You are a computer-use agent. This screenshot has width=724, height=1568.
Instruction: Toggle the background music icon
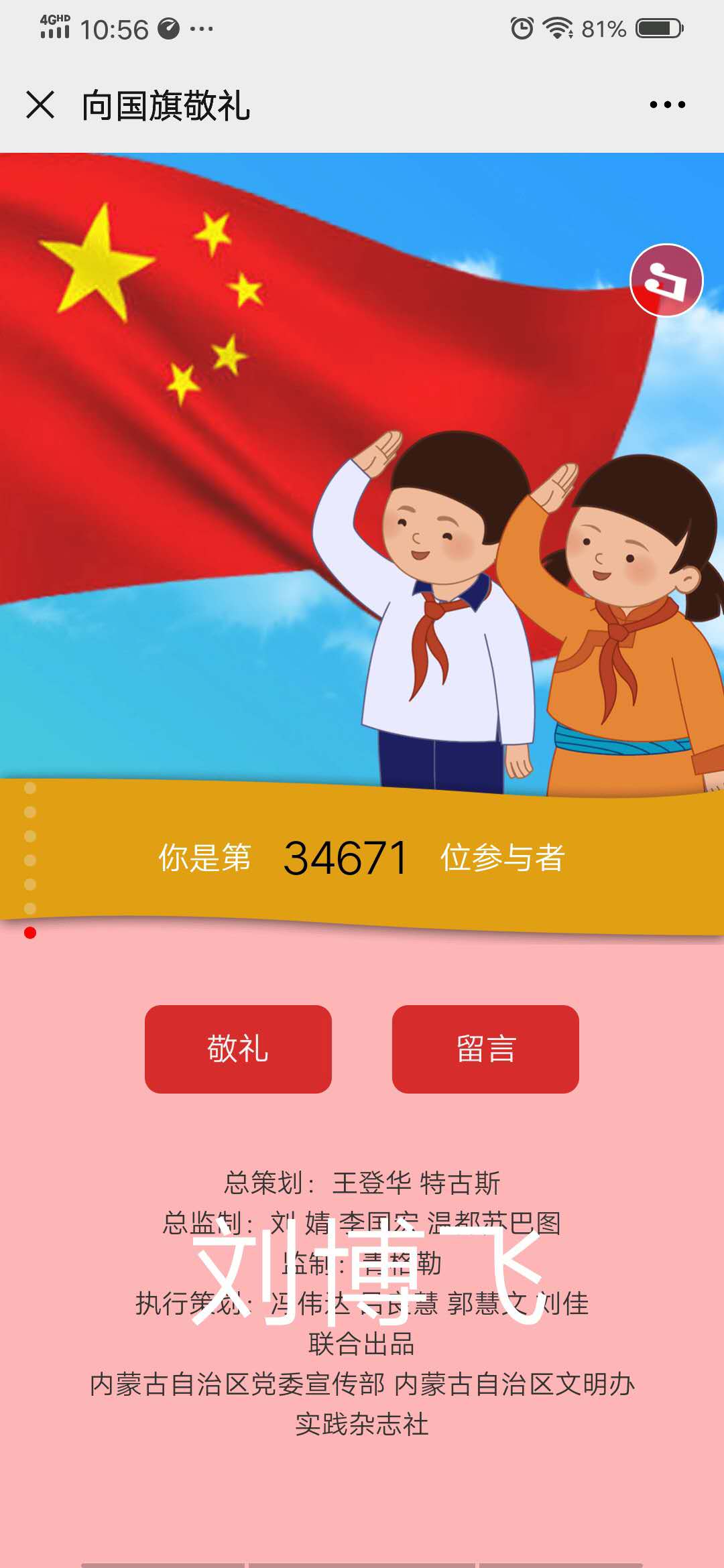click(666, 280)
